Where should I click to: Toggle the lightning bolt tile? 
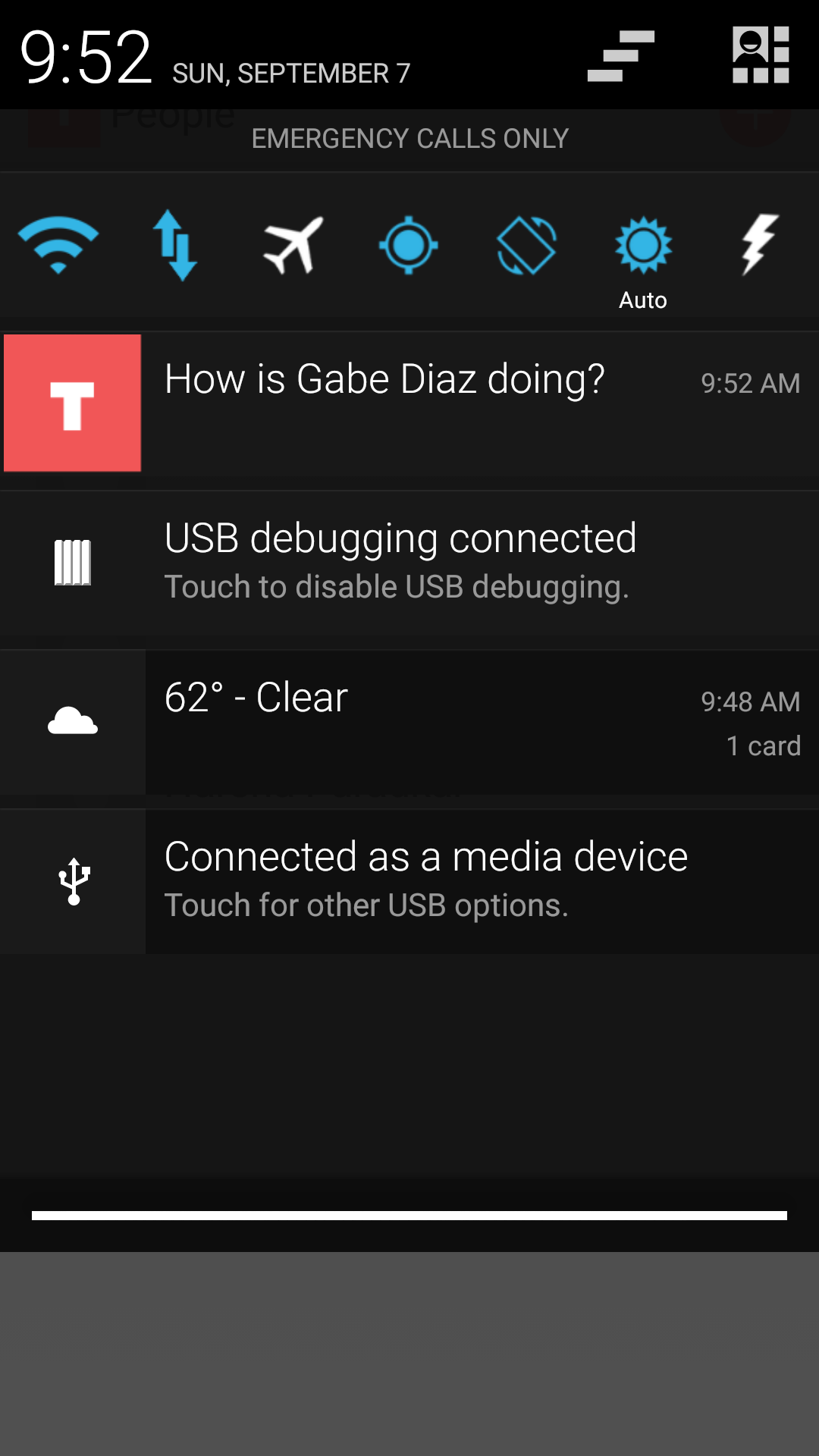pos(759,245)
